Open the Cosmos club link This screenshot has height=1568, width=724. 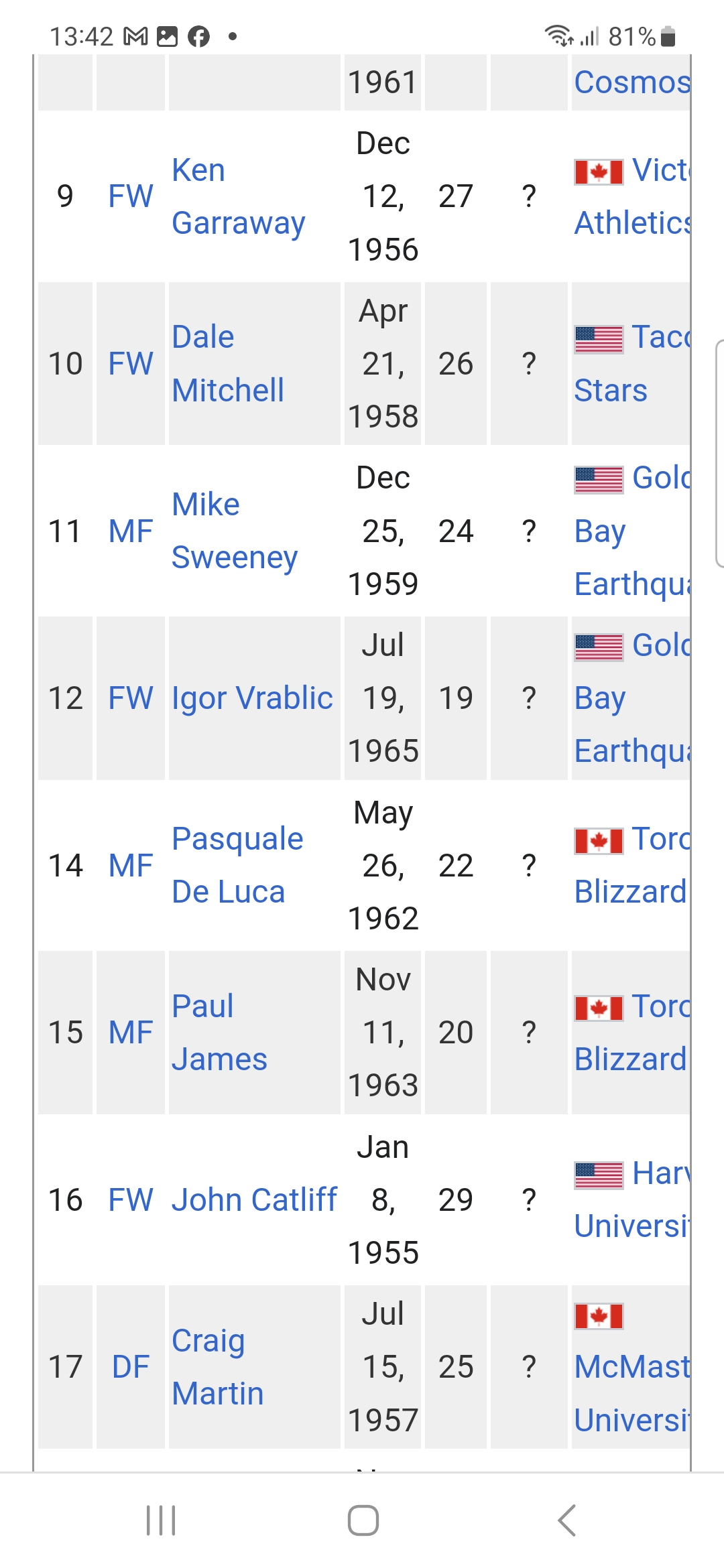point(632,82)
